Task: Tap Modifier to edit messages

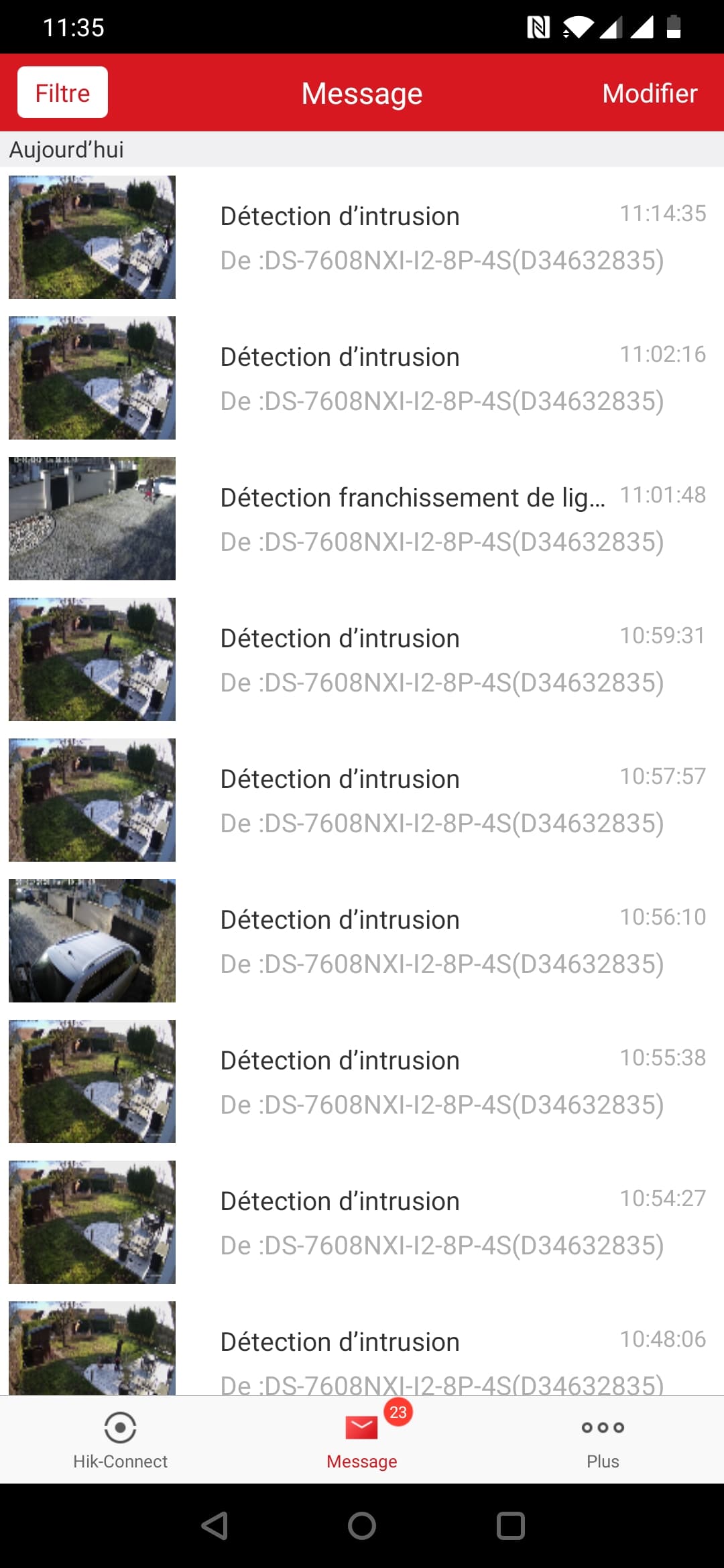Action: 650,93
